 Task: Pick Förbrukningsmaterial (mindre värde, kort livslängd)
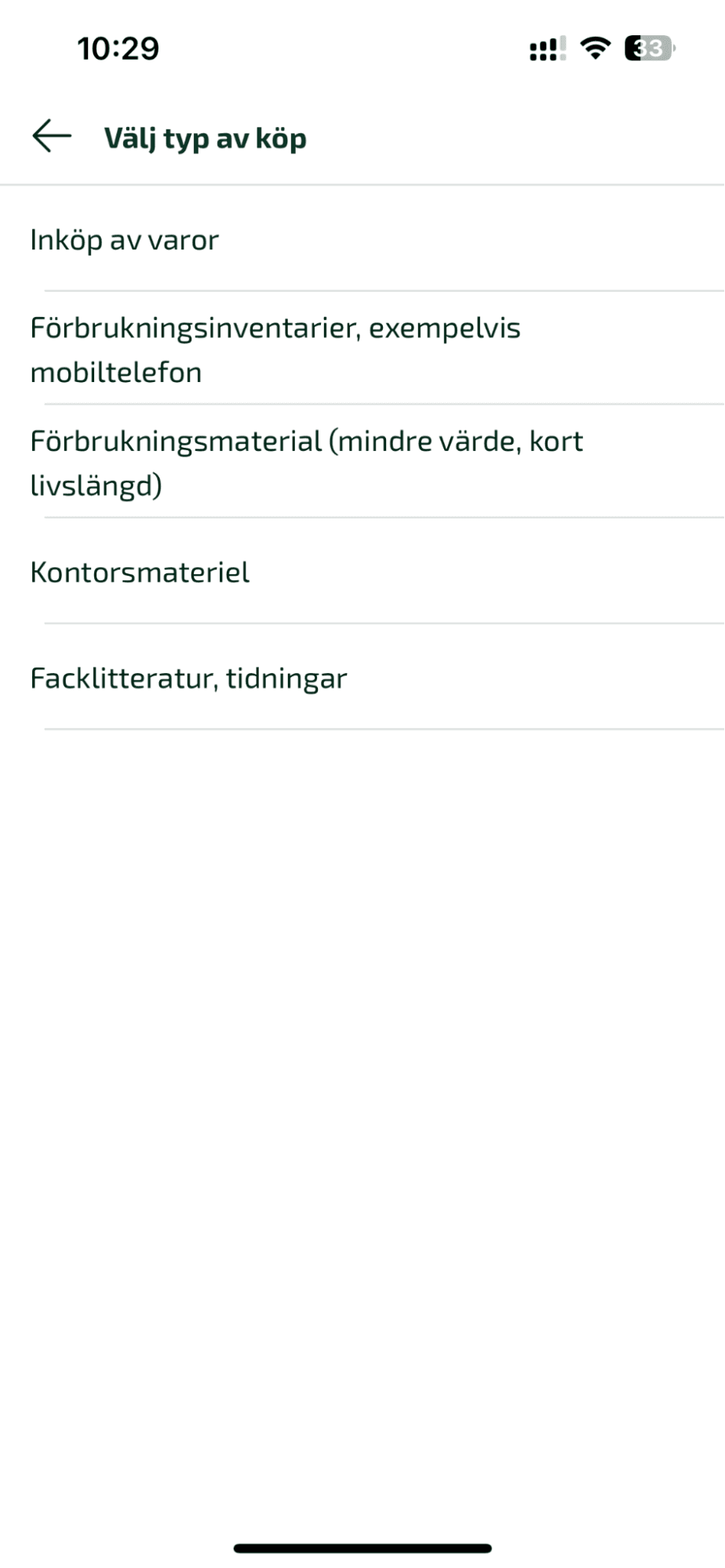[362, 461]
